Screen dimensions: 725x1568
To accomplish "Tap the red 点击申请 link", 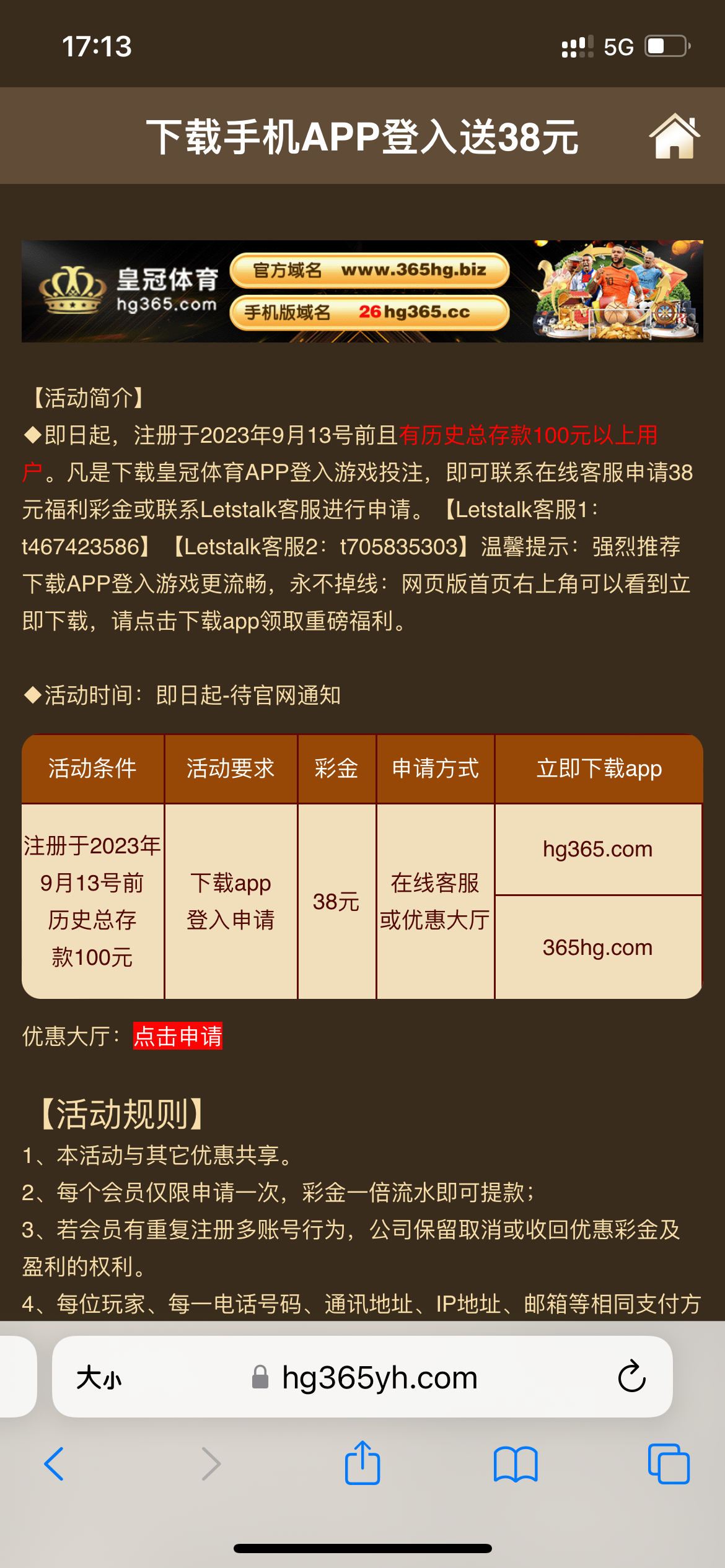I will pos(178,1036).
